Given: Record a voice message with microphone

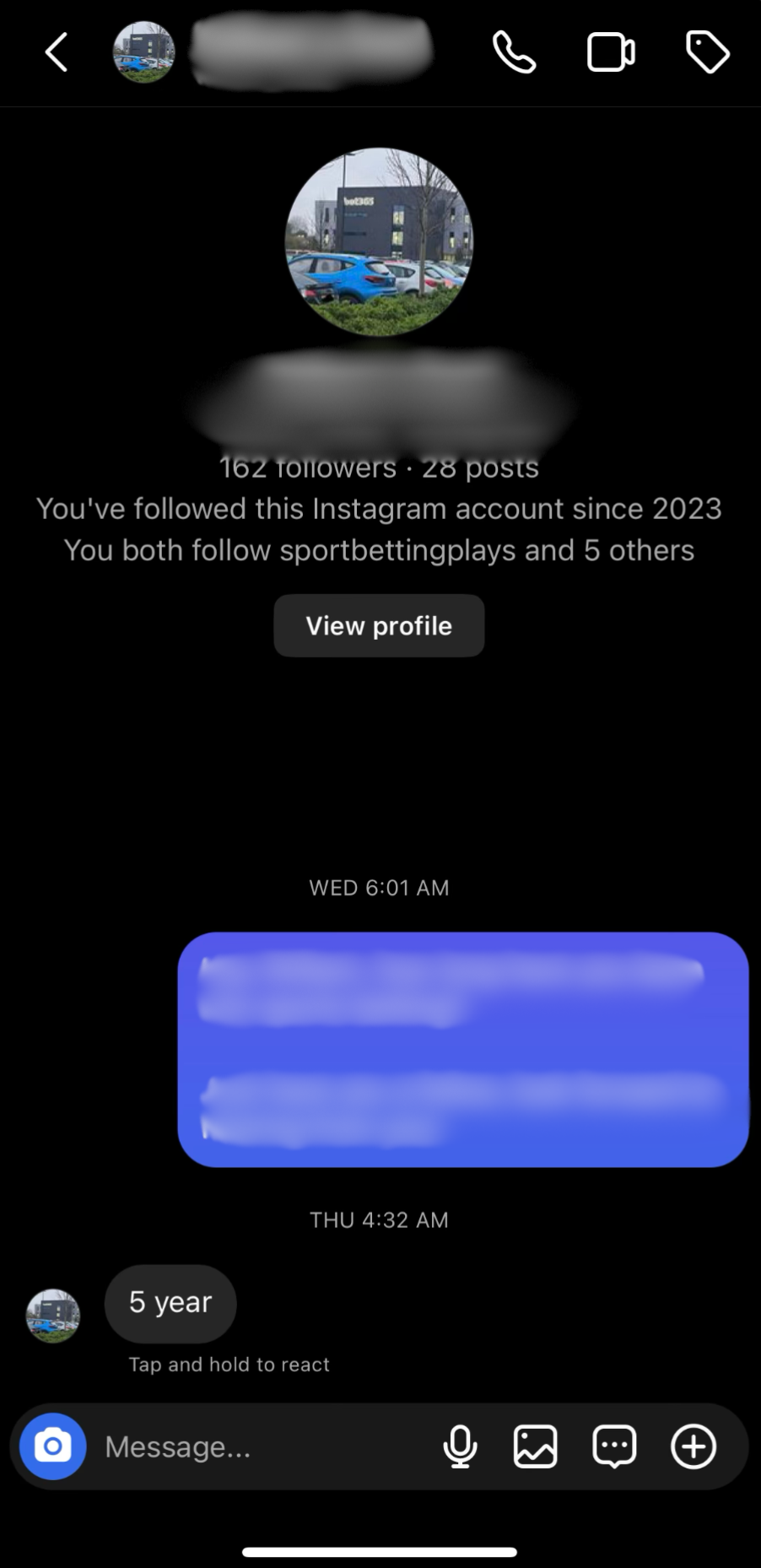Looking at the screenshot, I should (x=460, y=1446).
